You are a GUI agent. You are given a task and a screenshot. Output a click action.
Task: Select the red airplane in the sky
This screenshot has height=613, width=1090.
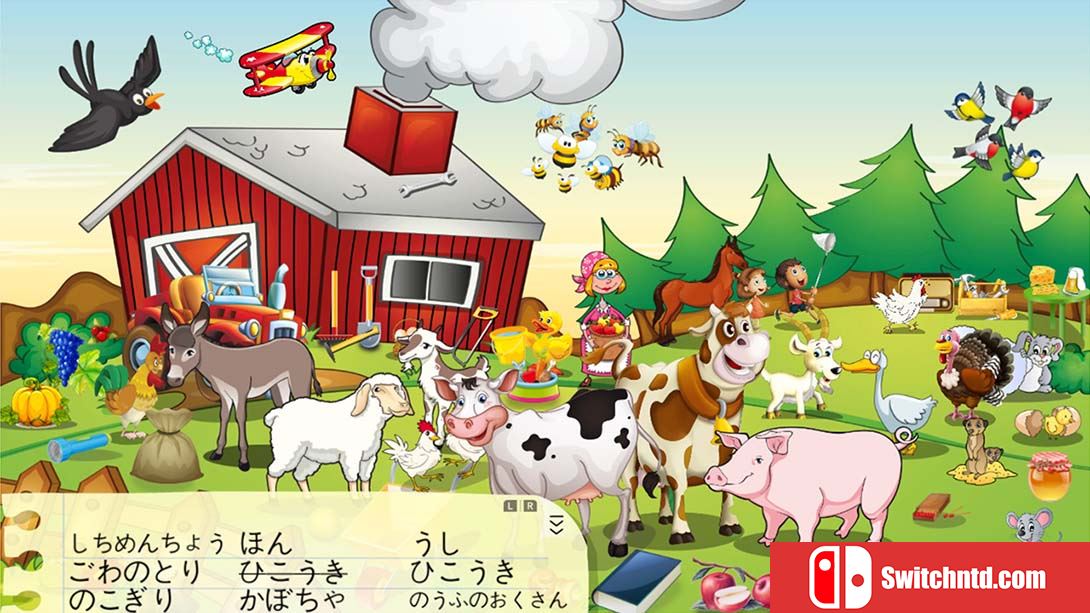(289, 60)
